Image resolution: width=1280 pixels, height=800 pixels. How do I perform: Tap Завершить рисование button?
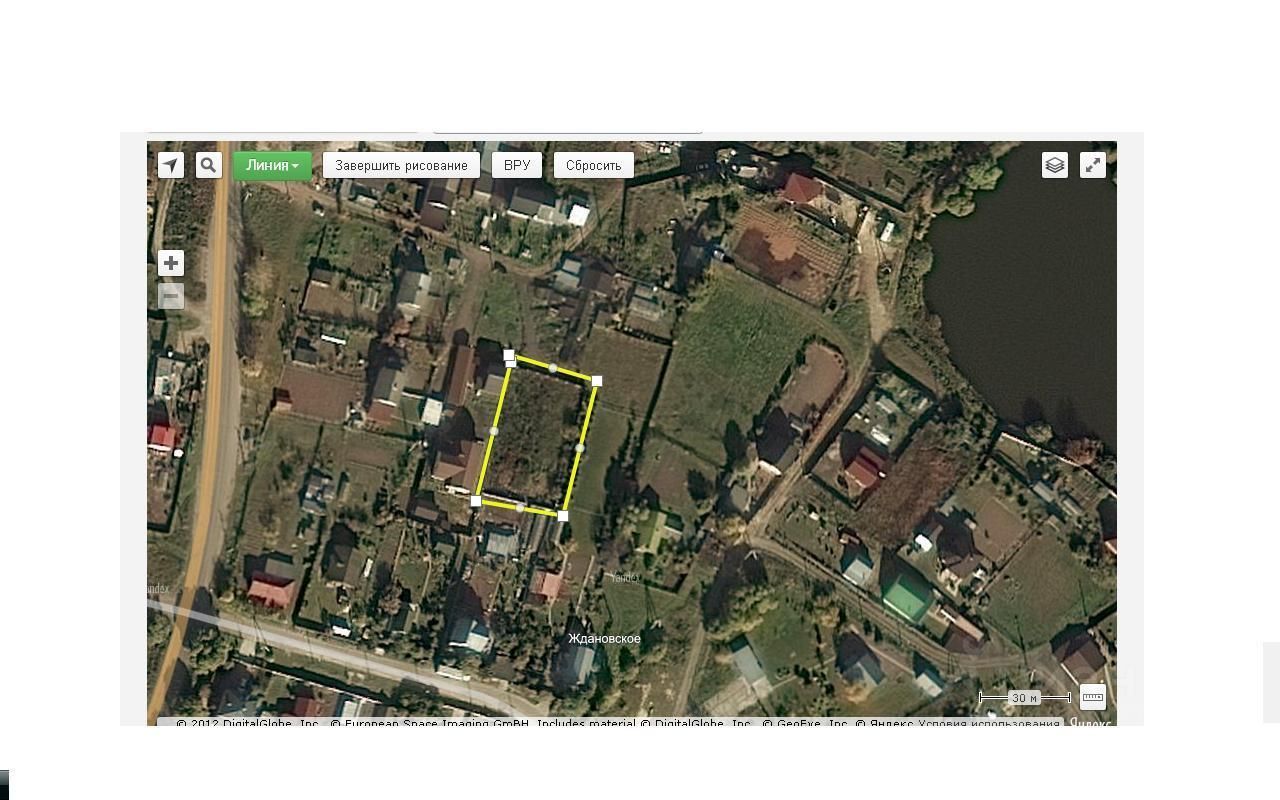pyautogui.click(x=401, y=165)
